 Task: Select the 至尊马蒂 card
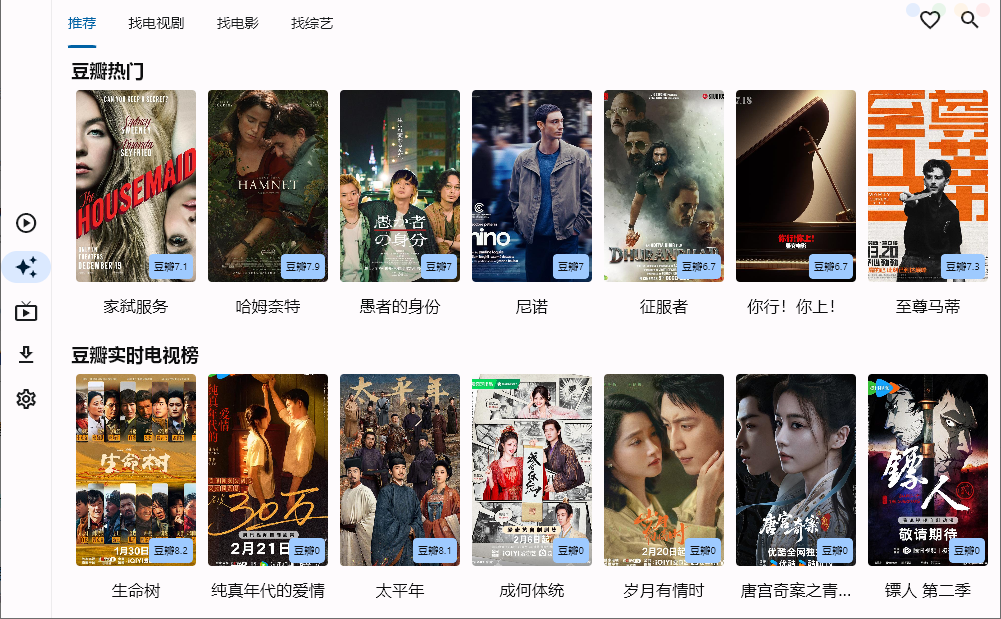928,186
